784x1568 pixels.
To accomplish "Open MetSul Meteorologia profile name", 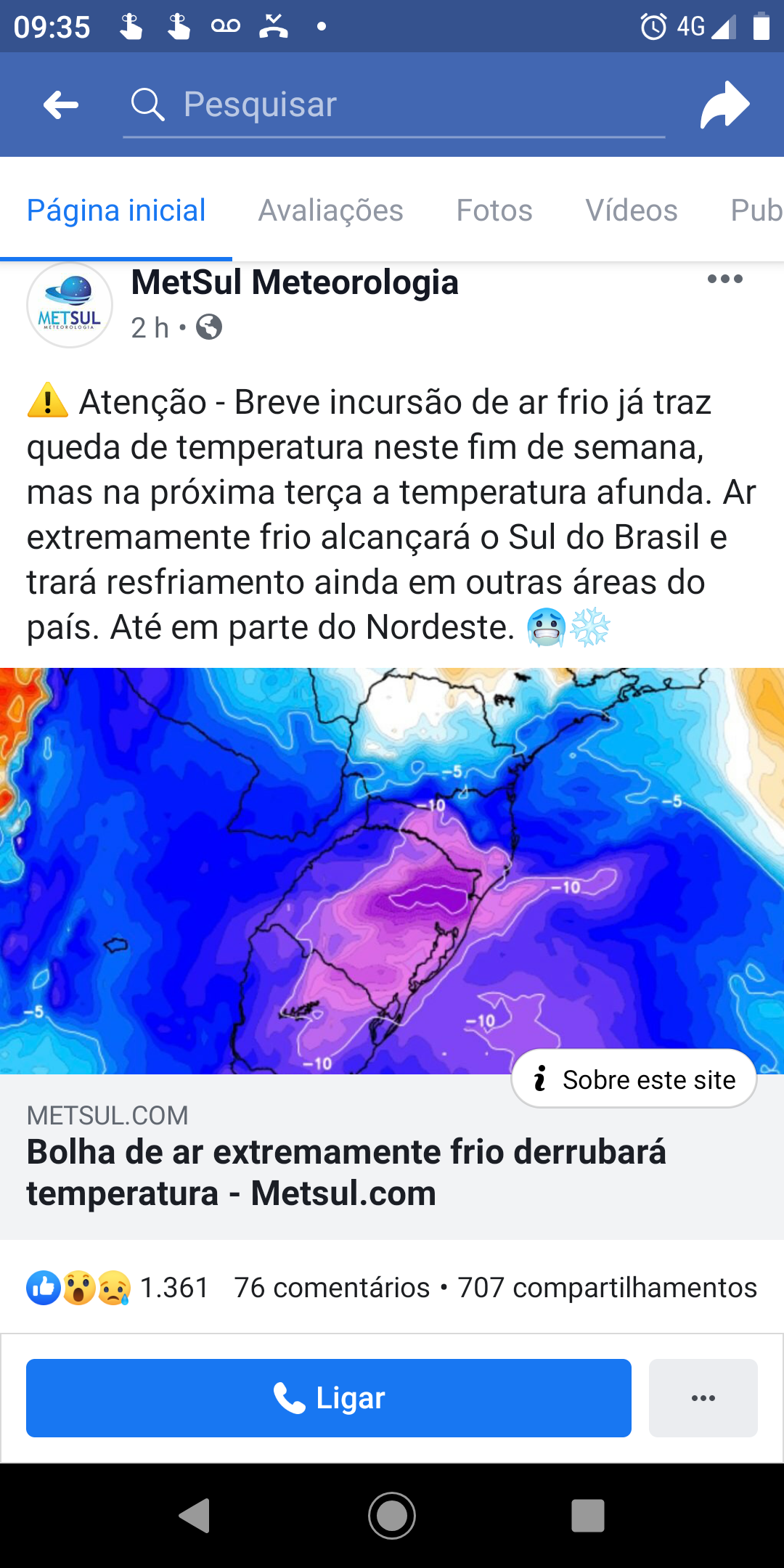I will (295, 282).
